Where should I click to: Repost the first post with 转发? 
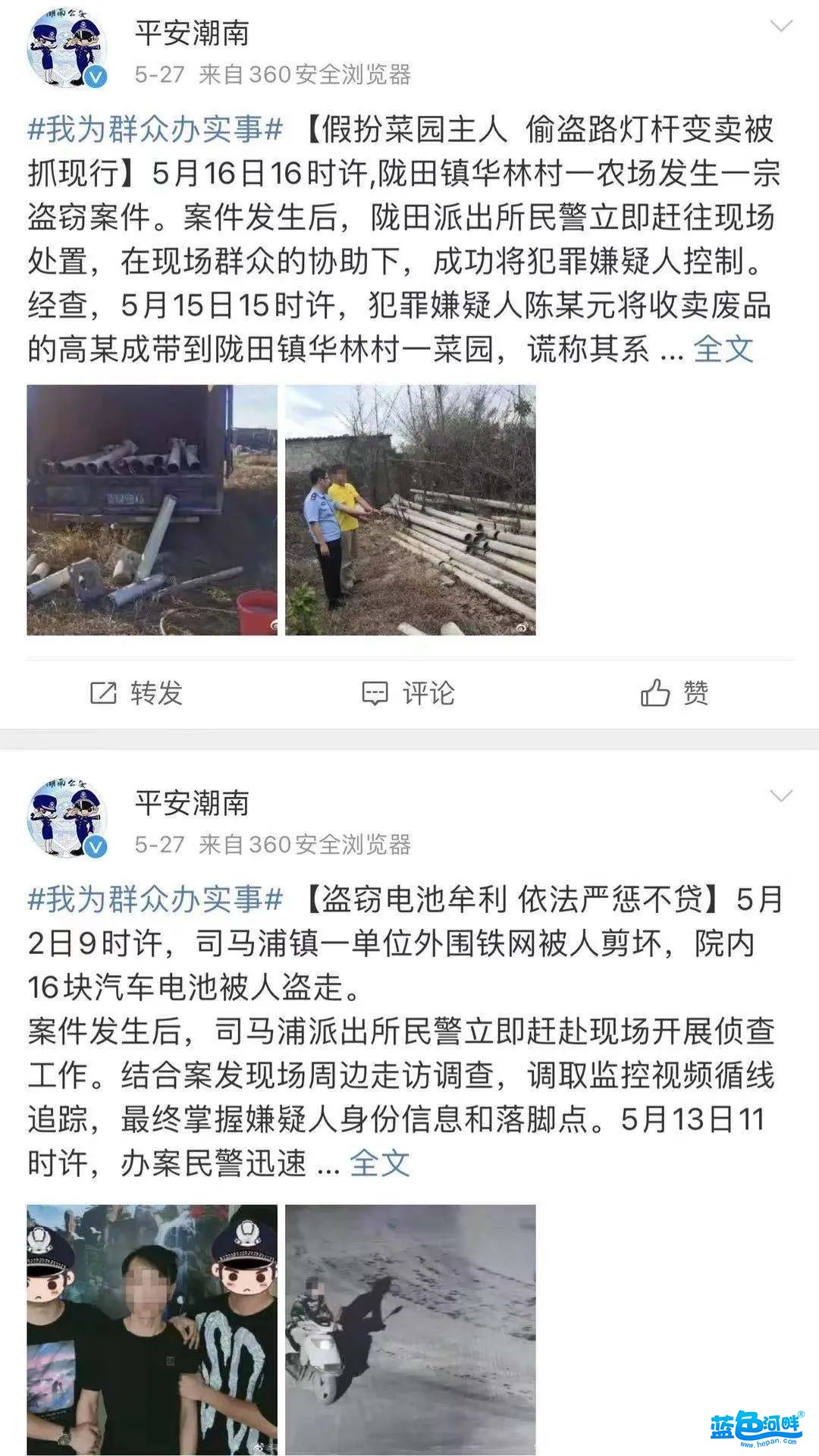click(x=136, y=693)
